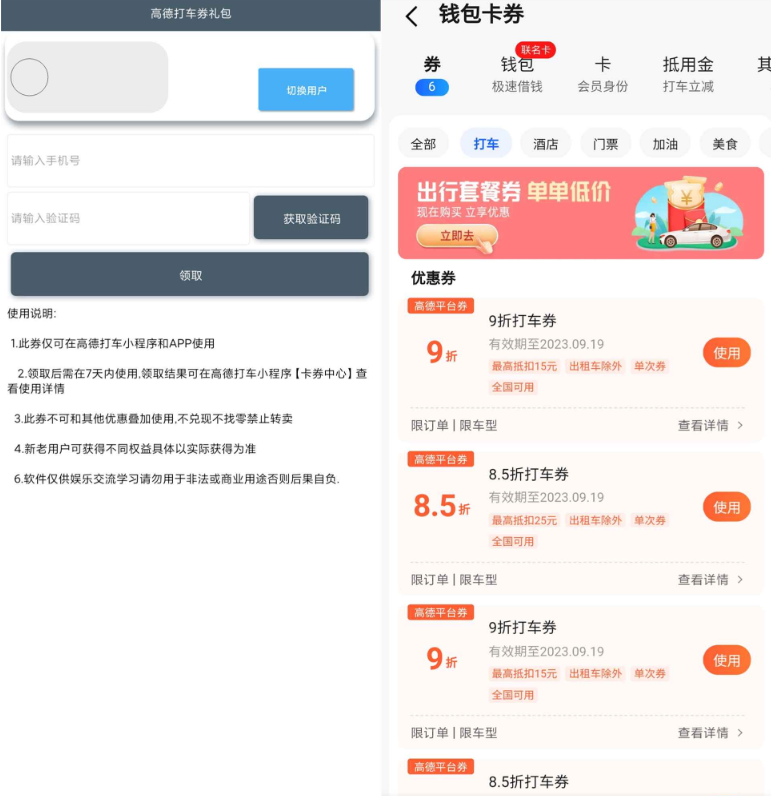Go back from the 钱包卡券 page
This screenshot has height=796, width=771.
tap(412, 16)
